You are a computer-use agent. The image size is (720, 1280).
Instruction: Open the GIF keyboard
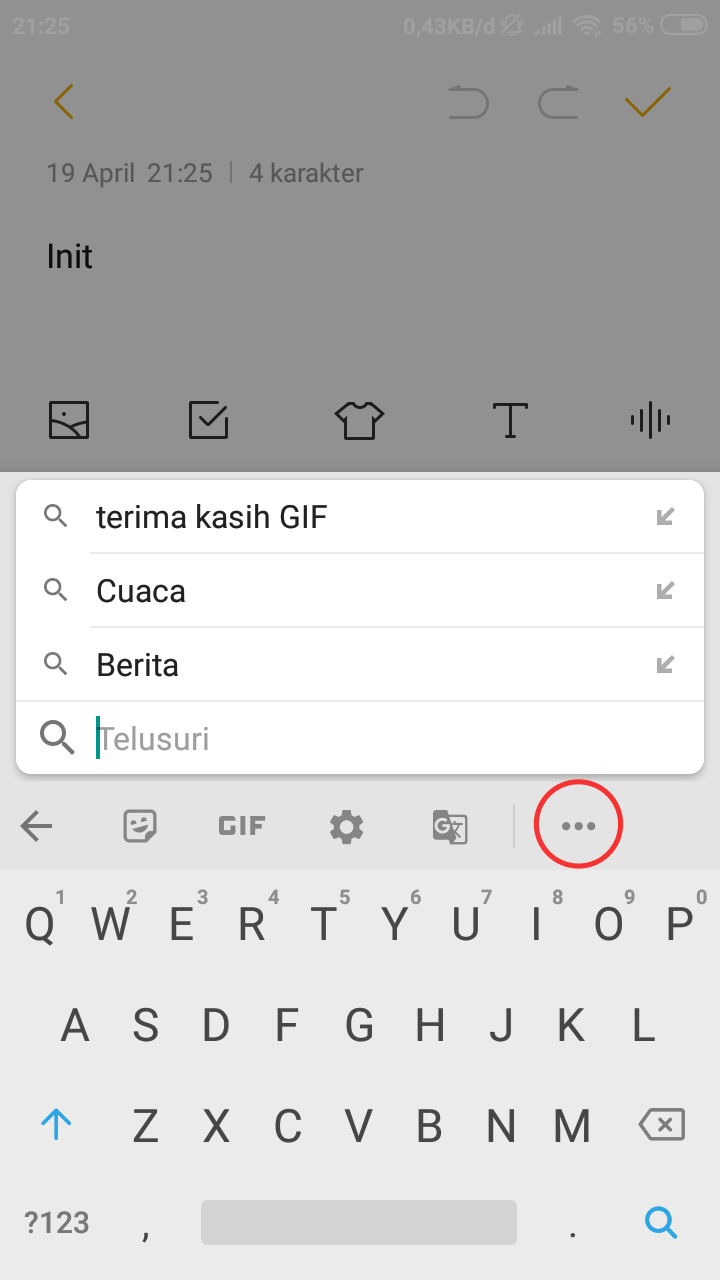[242, 826]
